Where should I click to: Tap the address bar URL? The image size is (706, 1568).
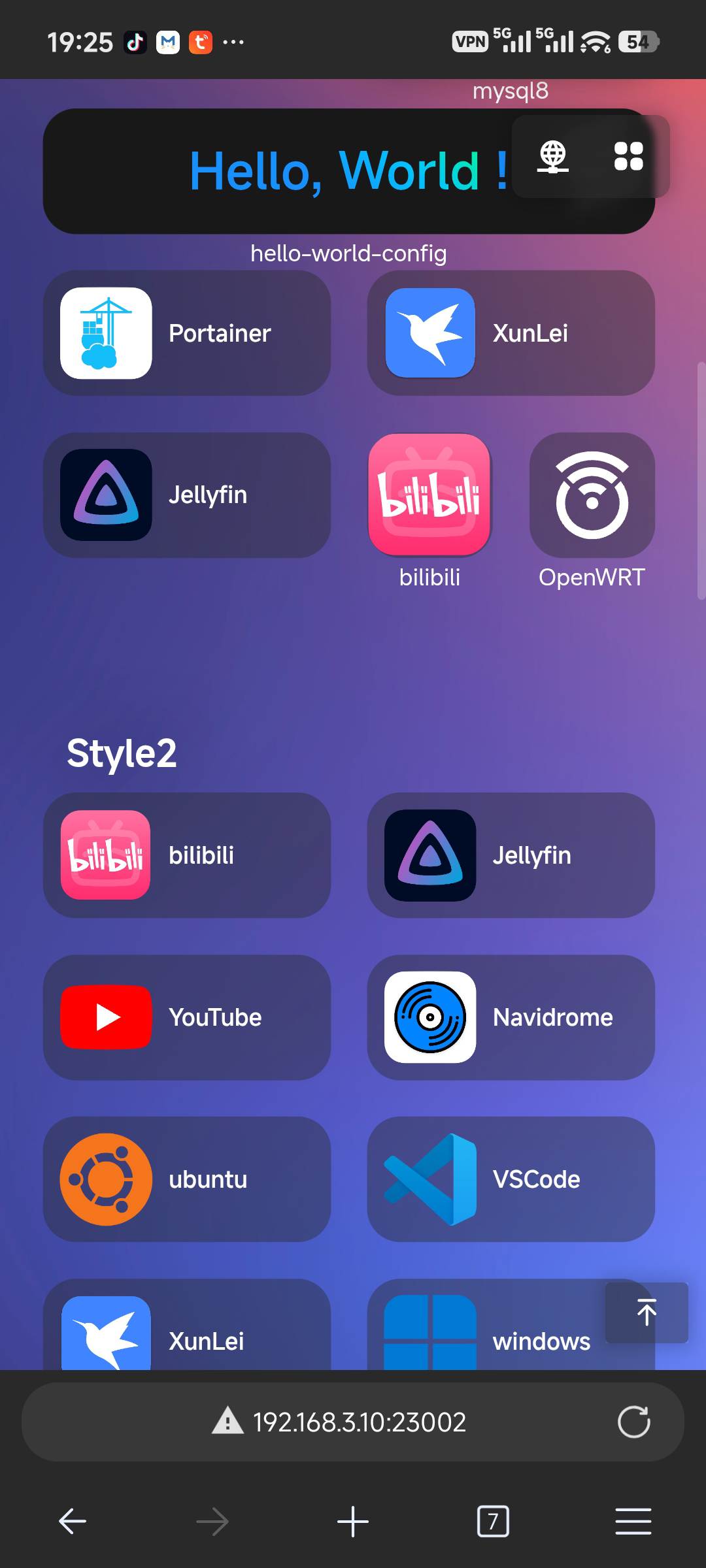click(x=358, y=1422)
